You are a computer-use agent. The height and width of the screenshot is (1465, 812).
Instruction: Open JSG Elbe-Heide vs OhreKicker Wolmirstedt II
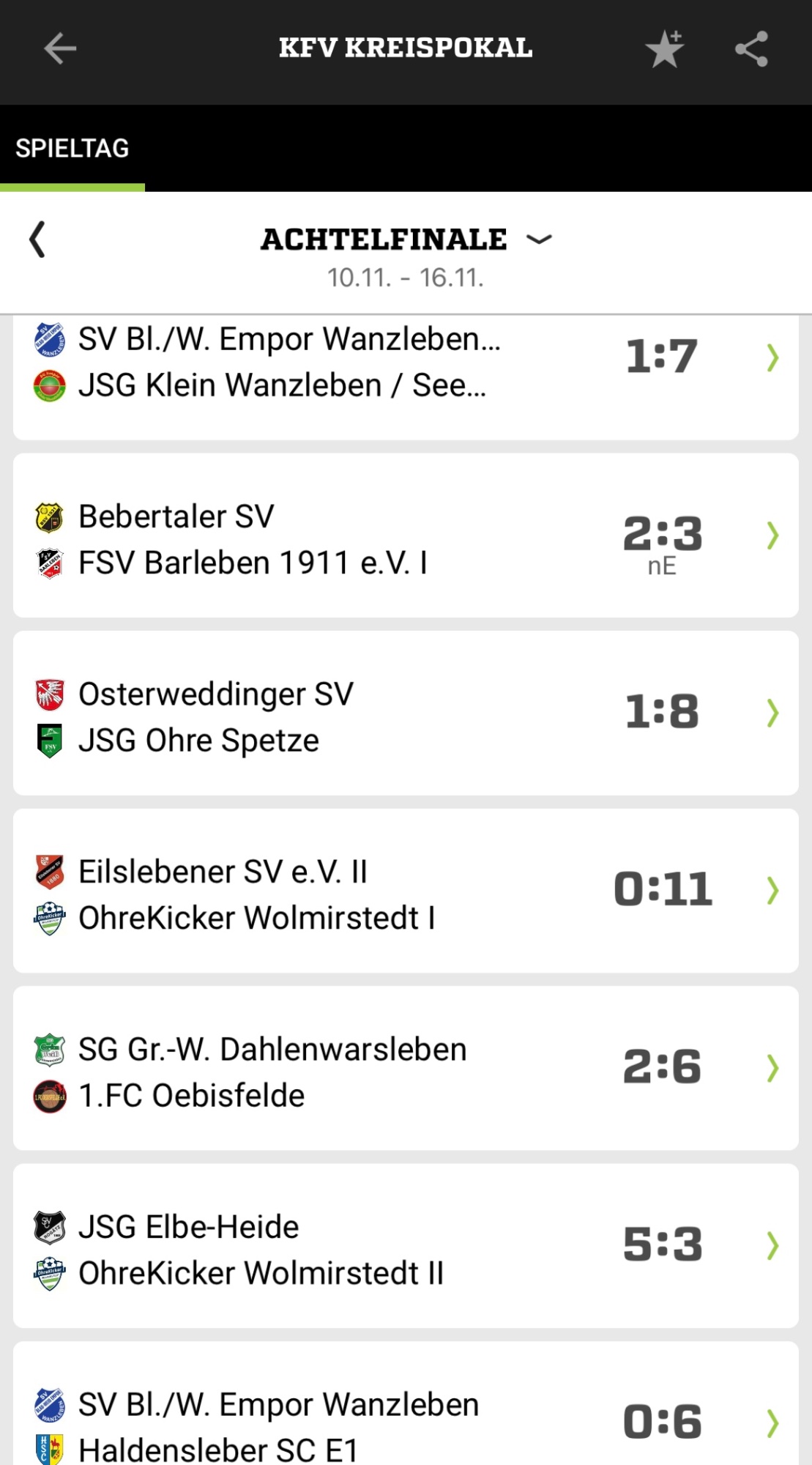tap(406, 1247)
